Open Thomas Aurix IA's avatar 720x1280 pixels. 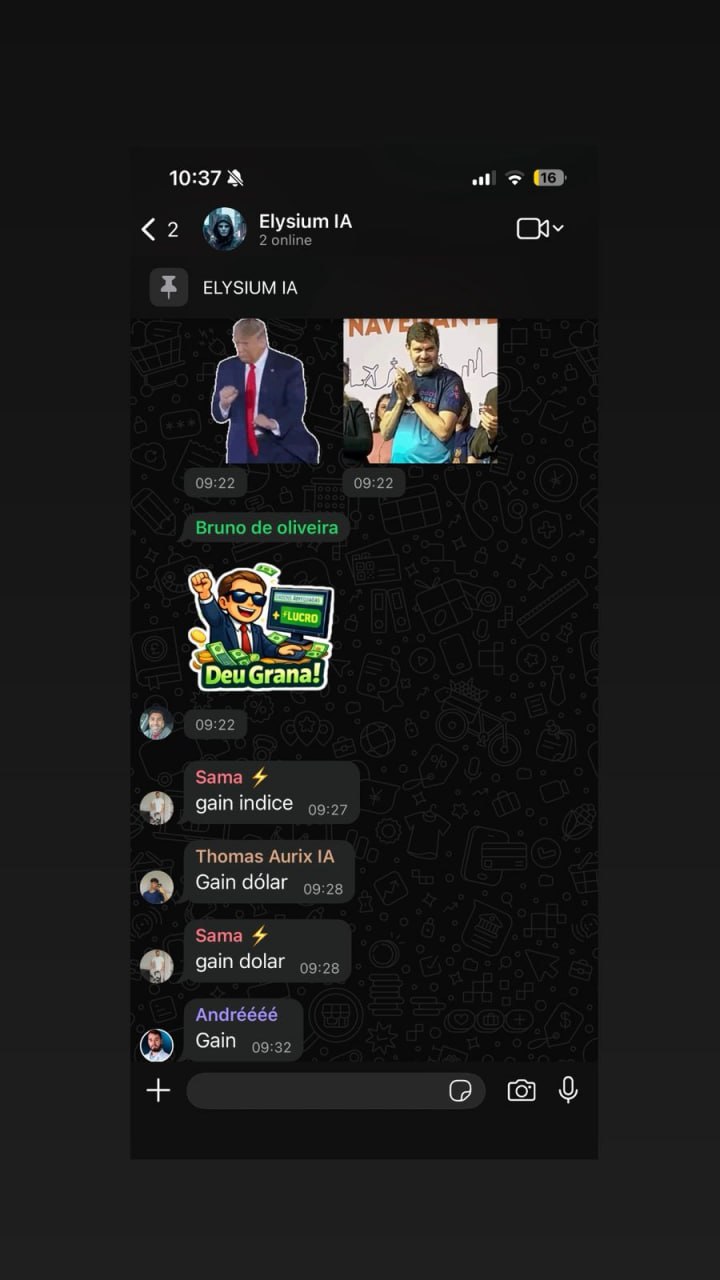coord(157,886)
